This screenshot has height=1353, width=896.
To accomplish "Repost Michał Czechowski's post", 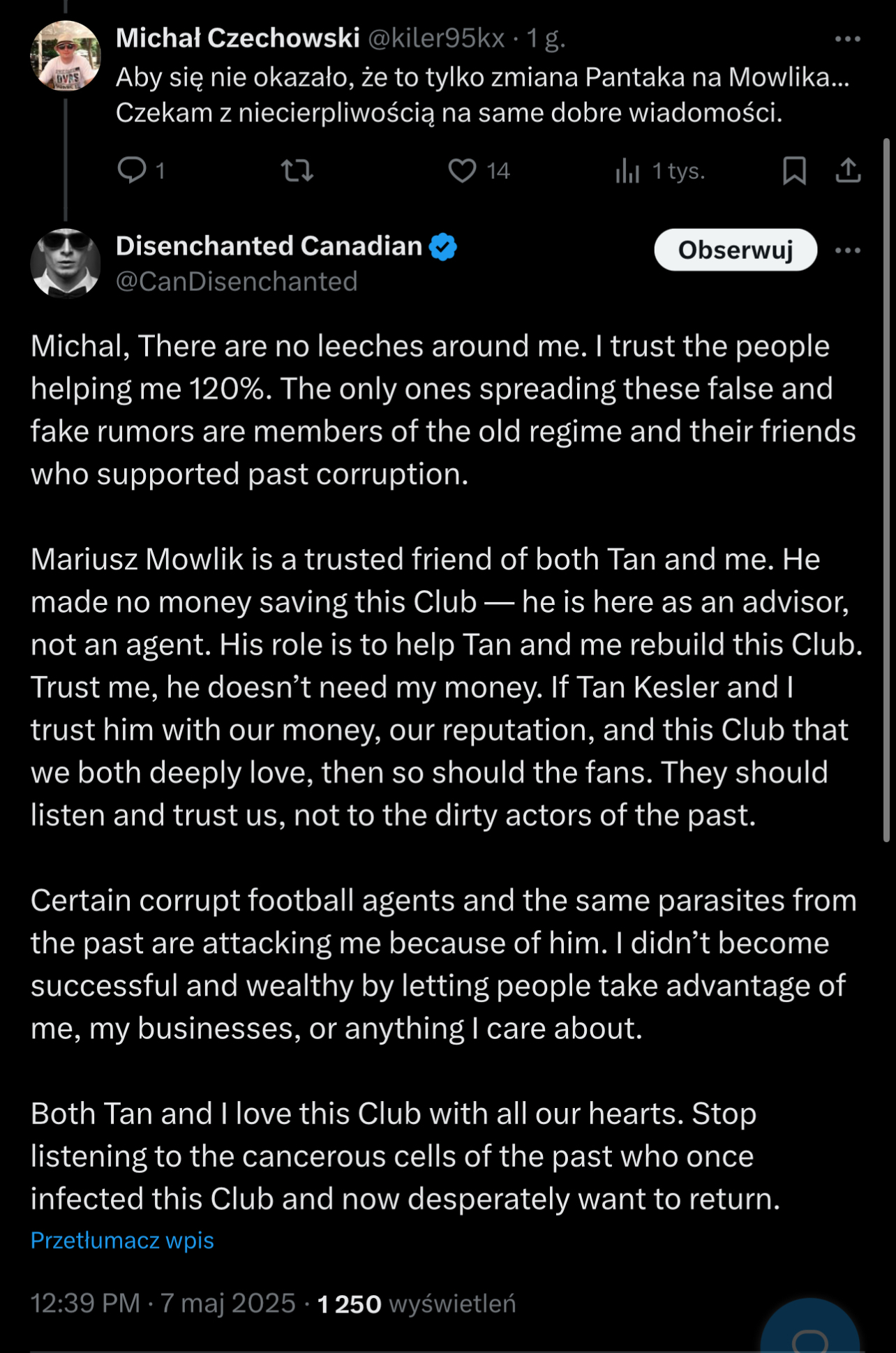I will click(x=297, y=170).
